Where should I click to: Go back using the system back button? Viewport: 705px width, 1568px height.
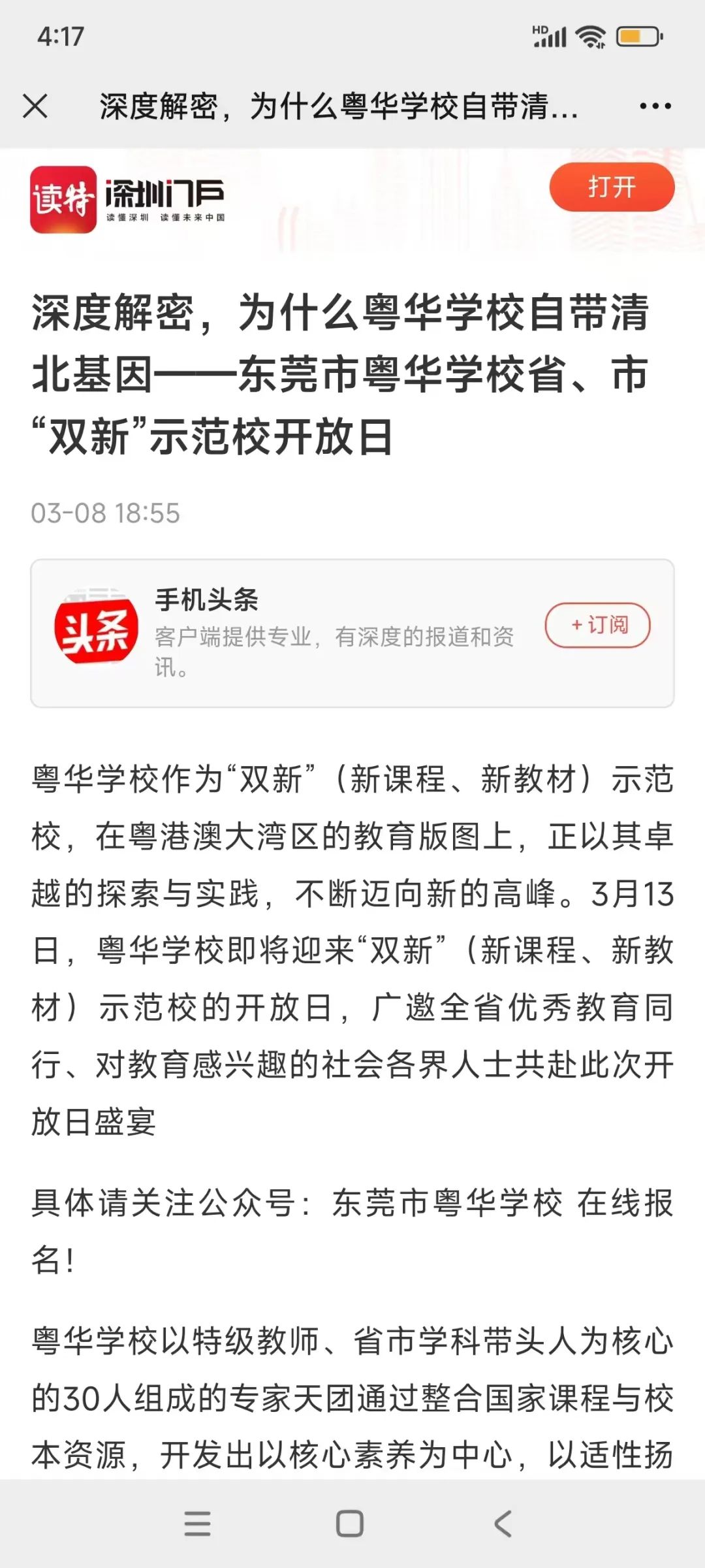coord(503,1524)
